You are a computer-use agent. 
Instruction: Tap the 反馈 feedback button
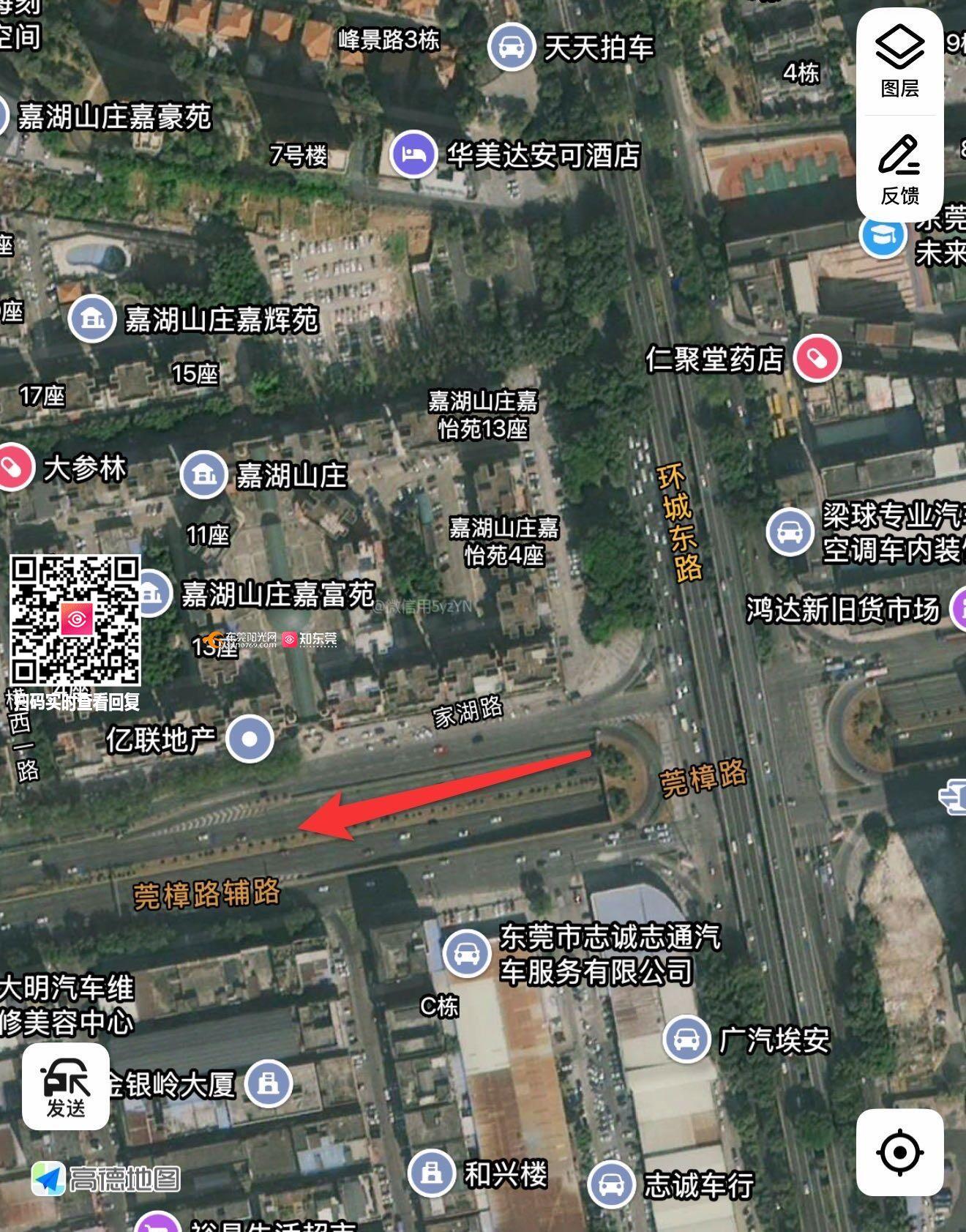(x=899, y=168)
